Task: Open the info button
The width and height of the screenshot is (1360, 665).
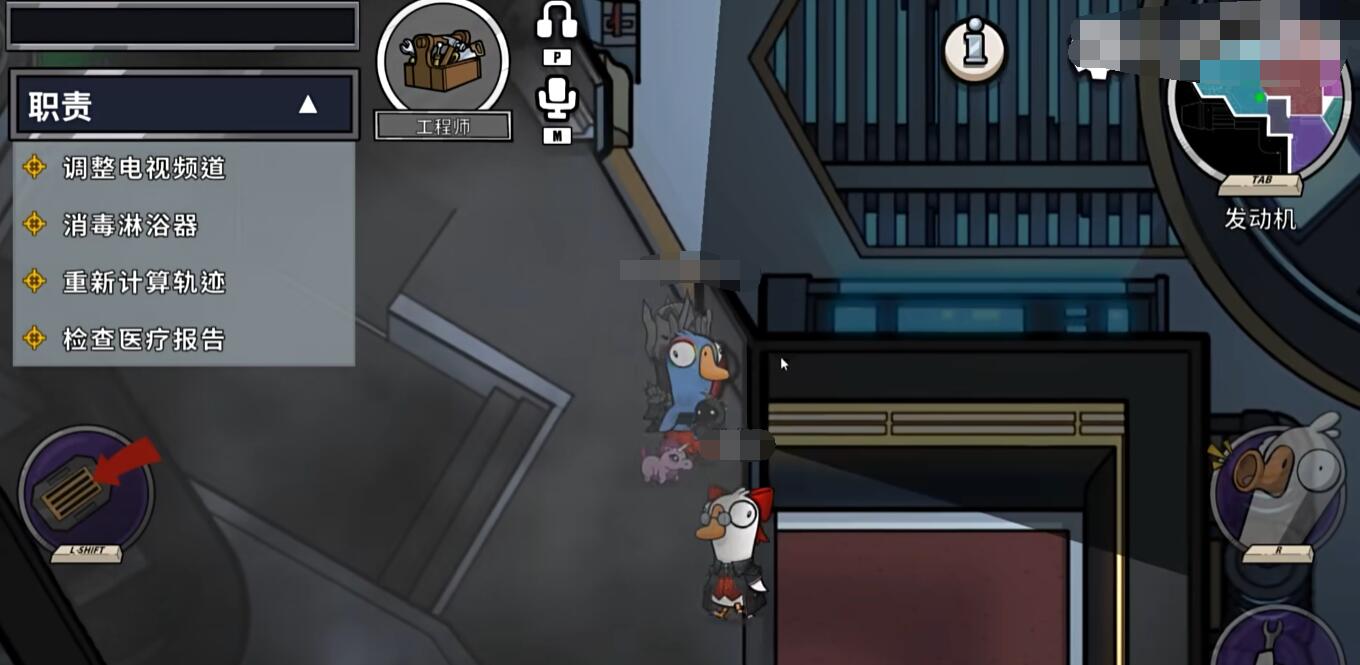Action: [x=973, y=49]
